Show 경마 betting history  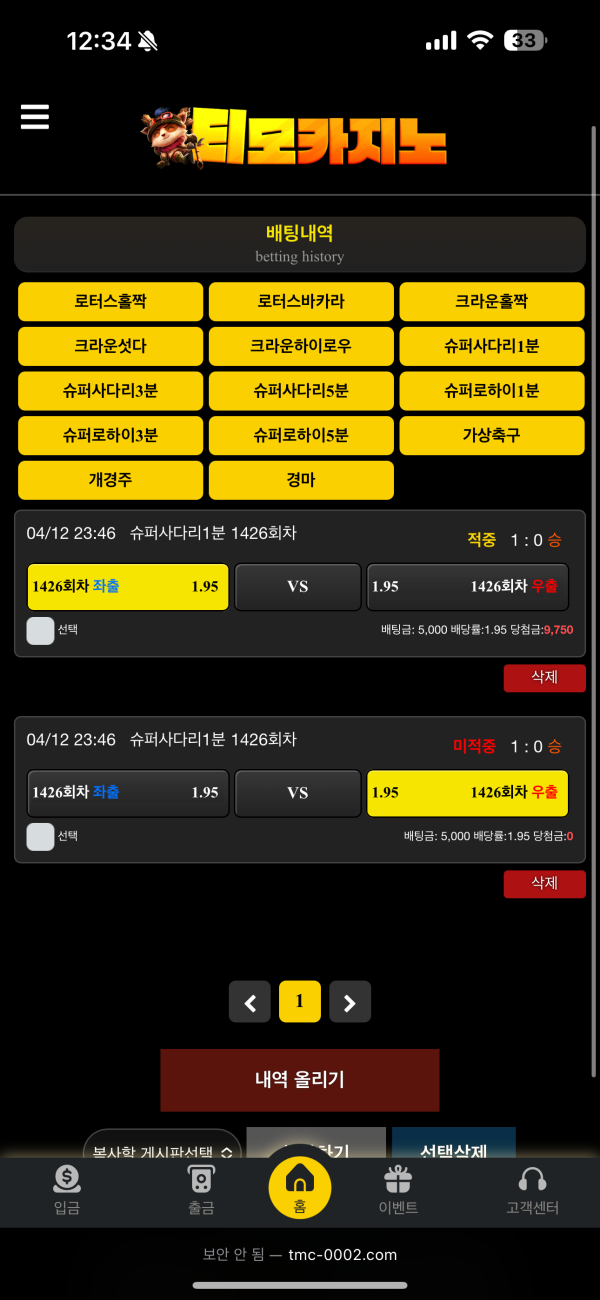click(x=300, y=480)
